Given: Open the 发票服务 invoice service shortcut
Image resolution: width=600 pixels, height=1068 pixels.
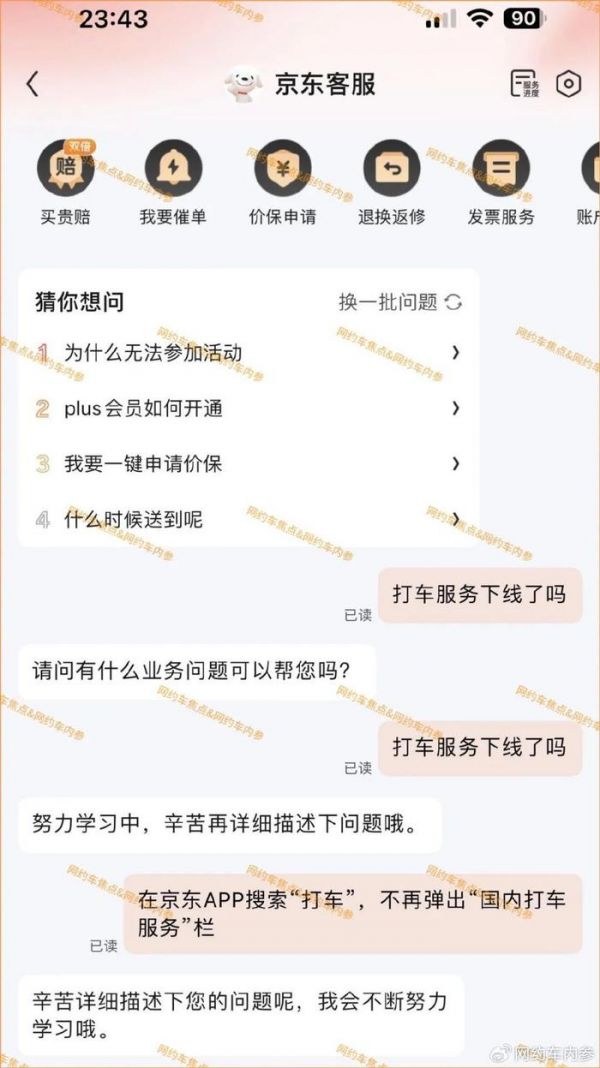Looking at the screenshot, I should [501, 182].
